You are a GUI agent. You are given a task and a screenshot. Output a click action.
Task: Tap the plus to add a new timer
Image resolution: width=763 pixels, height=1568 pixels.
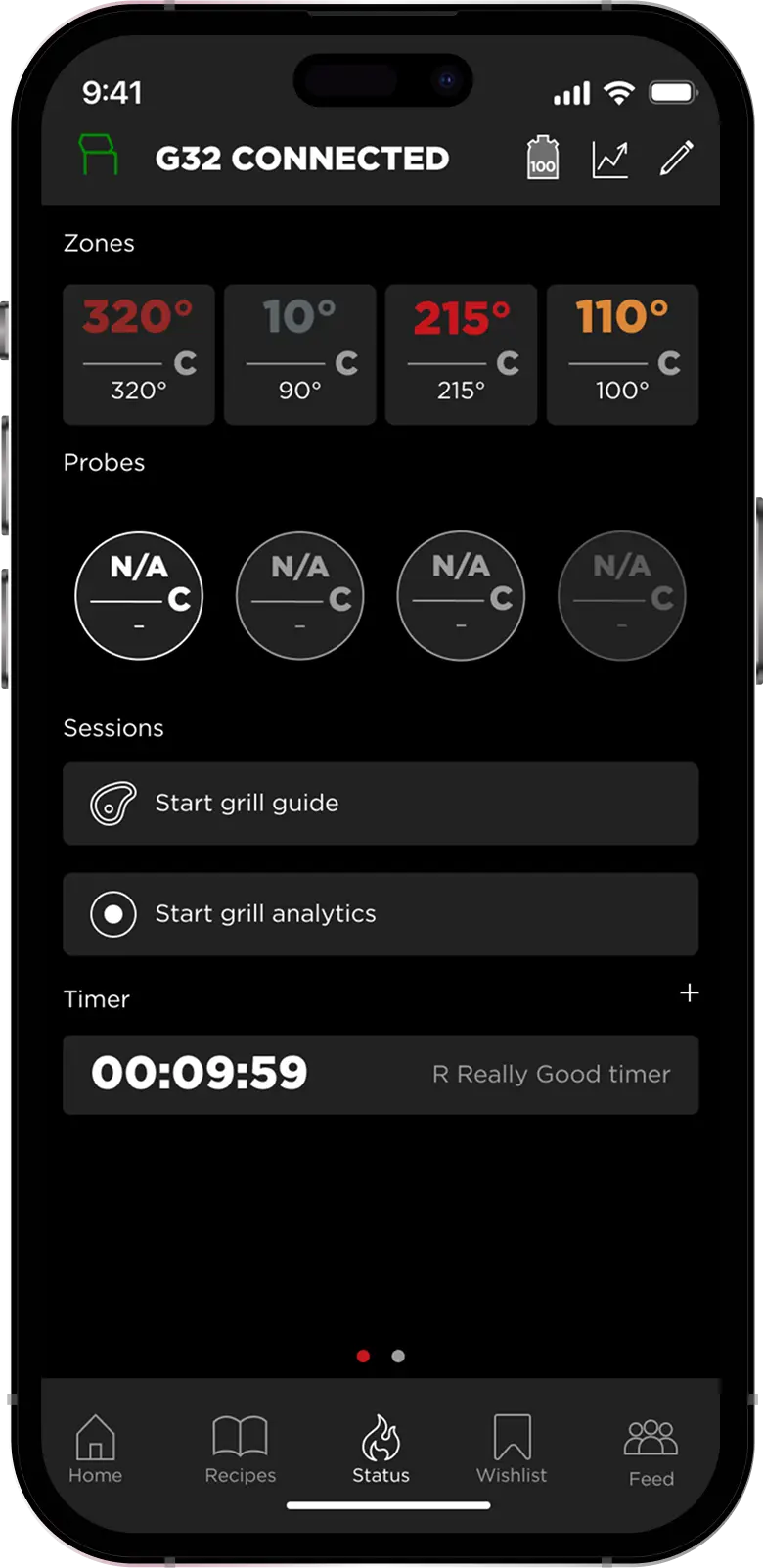[690, 992]
